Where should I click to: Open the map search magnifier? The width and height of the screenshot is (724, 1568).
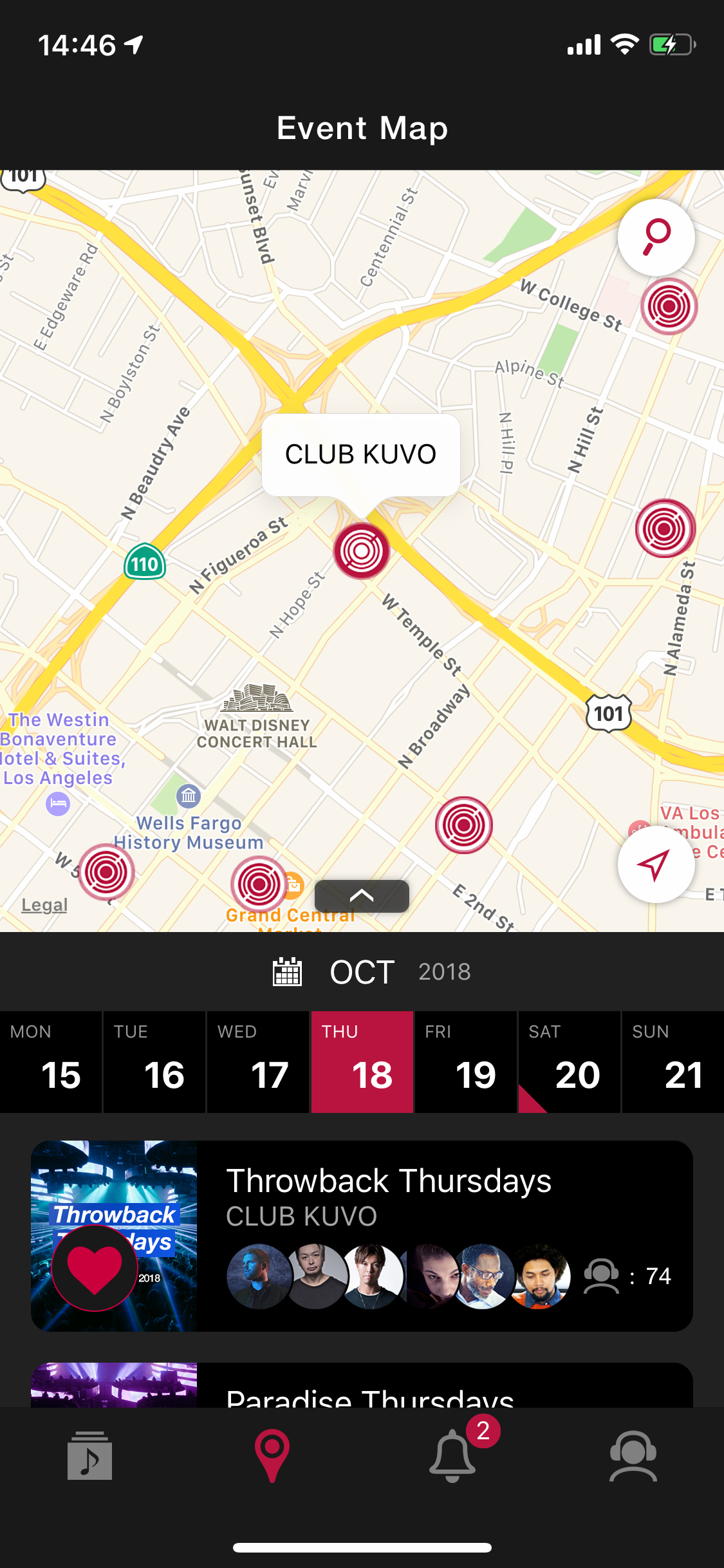coord(656,238)
